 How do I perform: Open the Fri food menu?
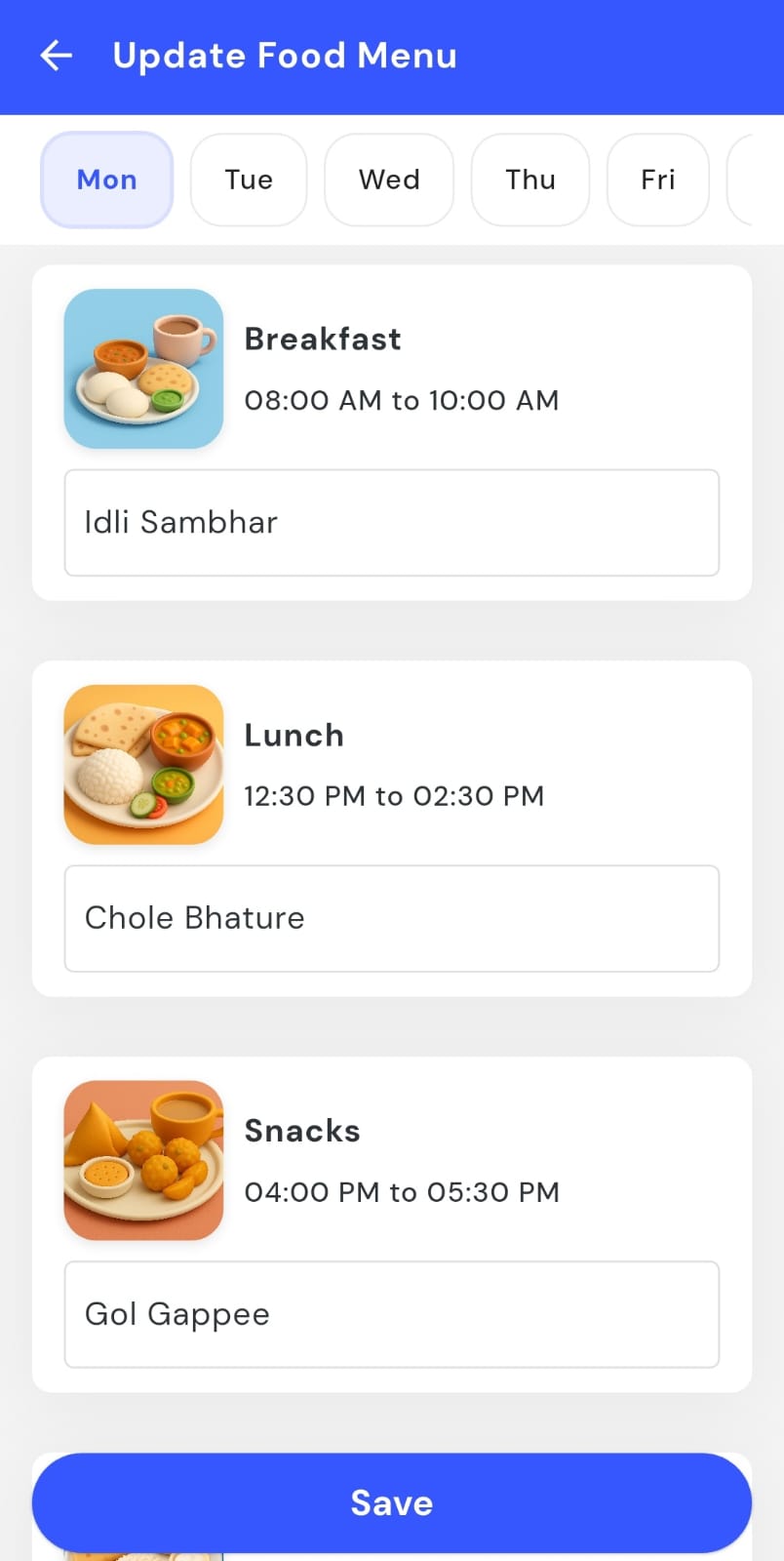pyautogui.click(x=658, y=180)
